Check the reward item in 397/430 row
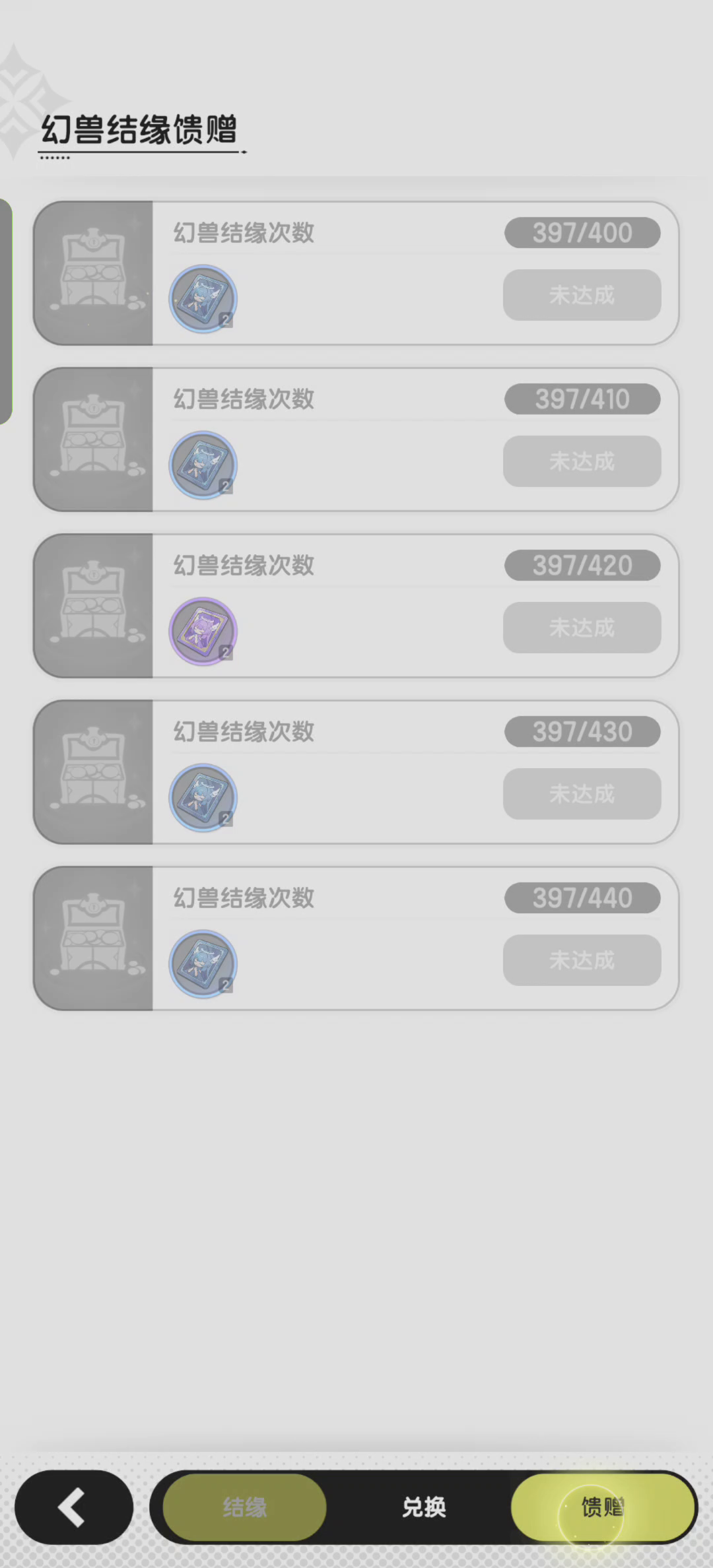The width and height of the screenshot is (713, 1568). [203, 798]
